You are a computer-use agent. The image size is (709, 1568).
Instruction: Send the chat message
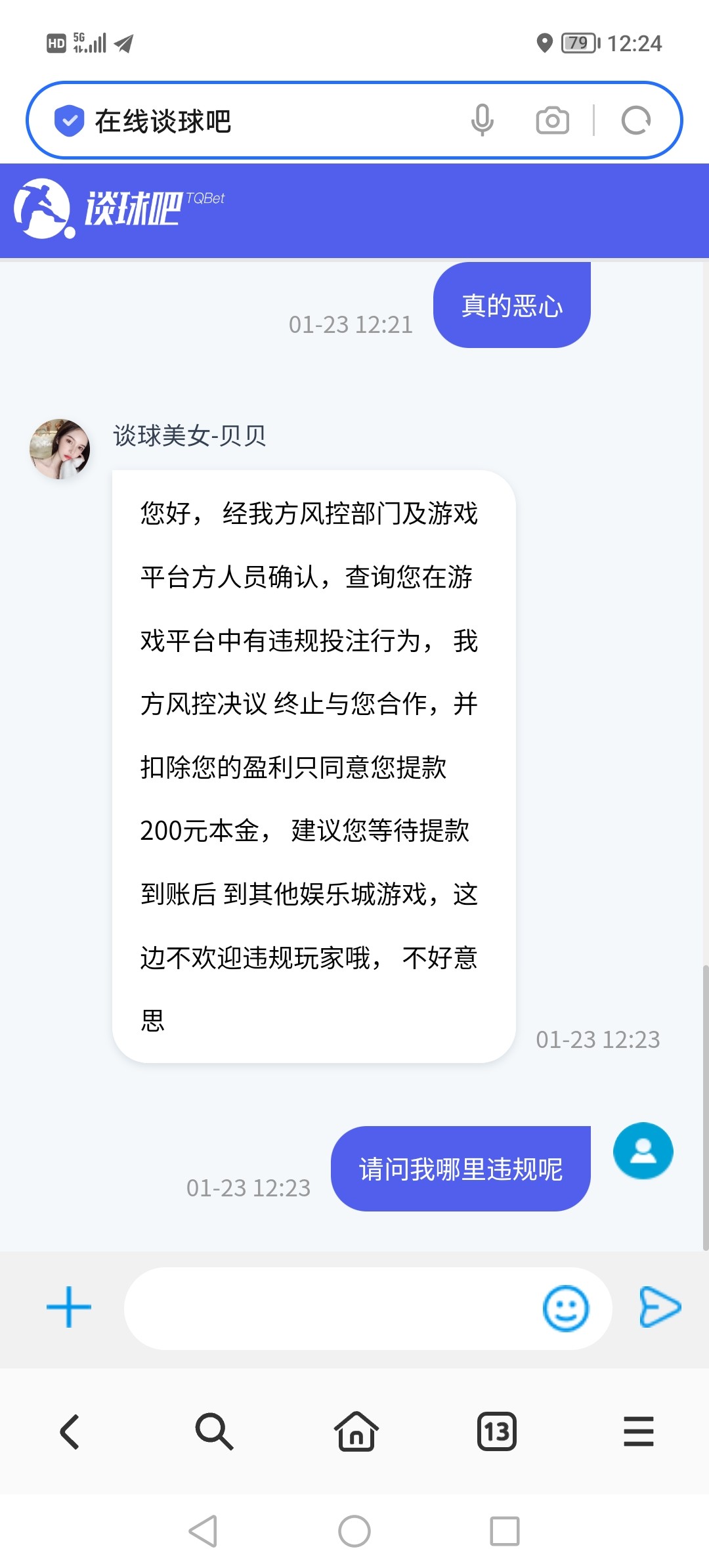pyautogui.click(x=660, y=1307)
